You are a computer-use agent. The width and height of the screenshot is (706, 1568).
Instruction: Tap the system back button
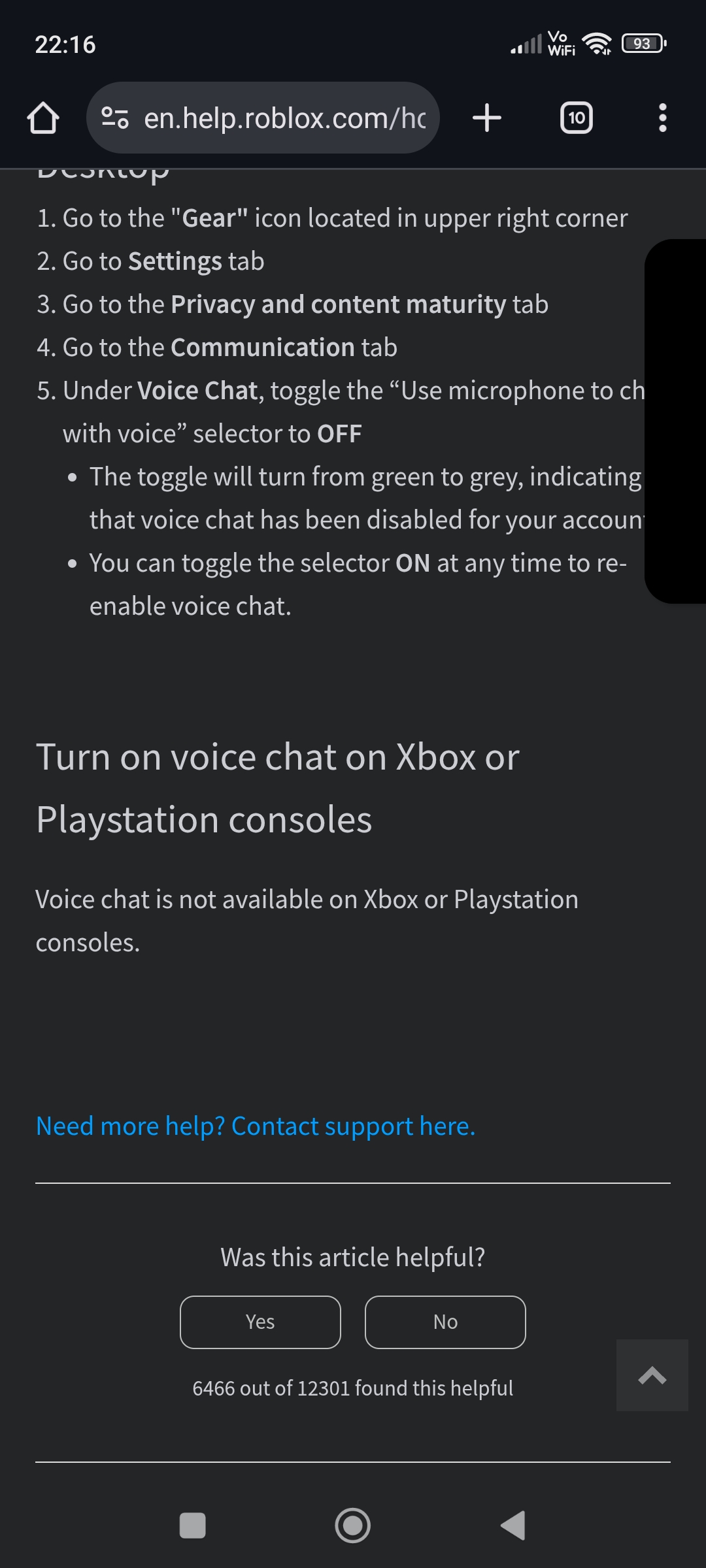513,1526
